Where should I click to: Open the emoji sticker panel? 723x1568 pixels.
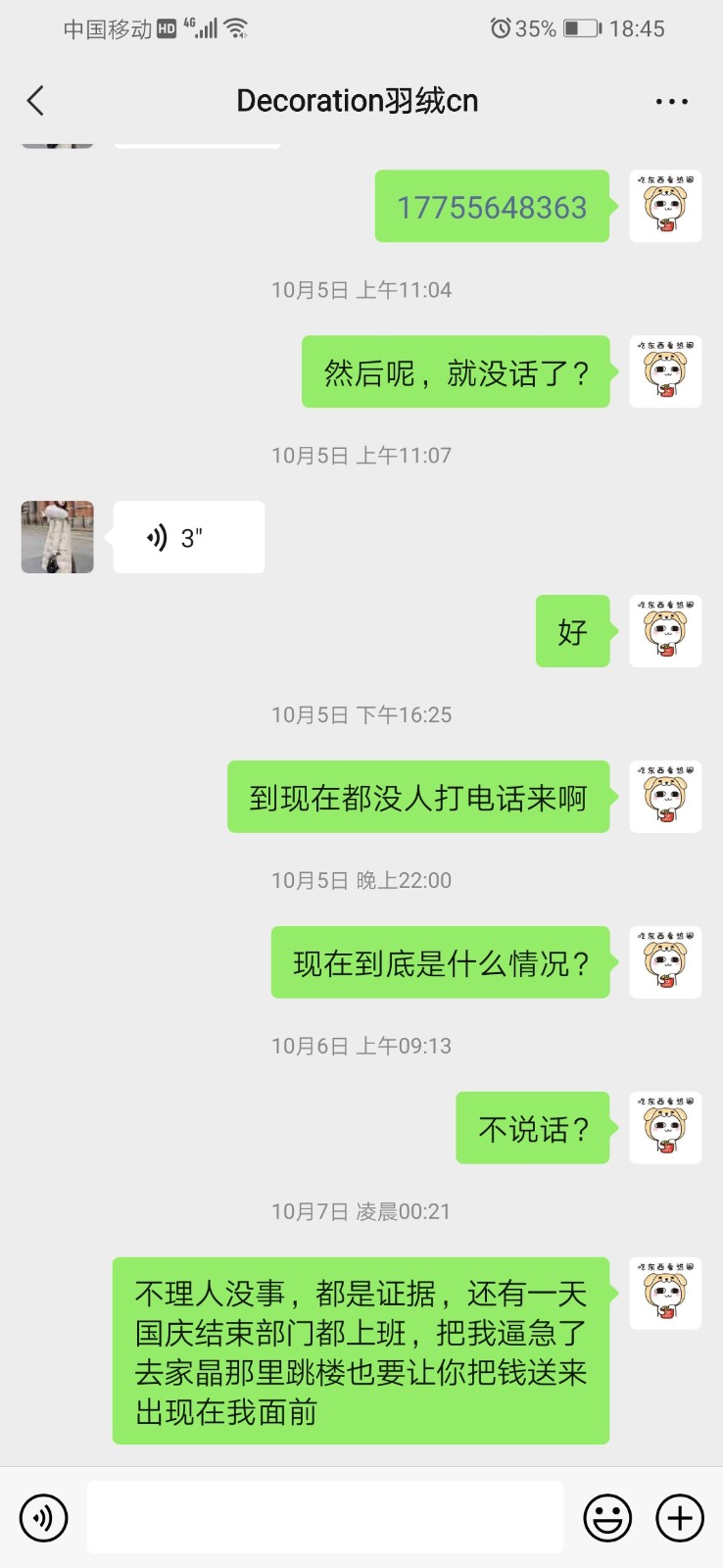607,1518
